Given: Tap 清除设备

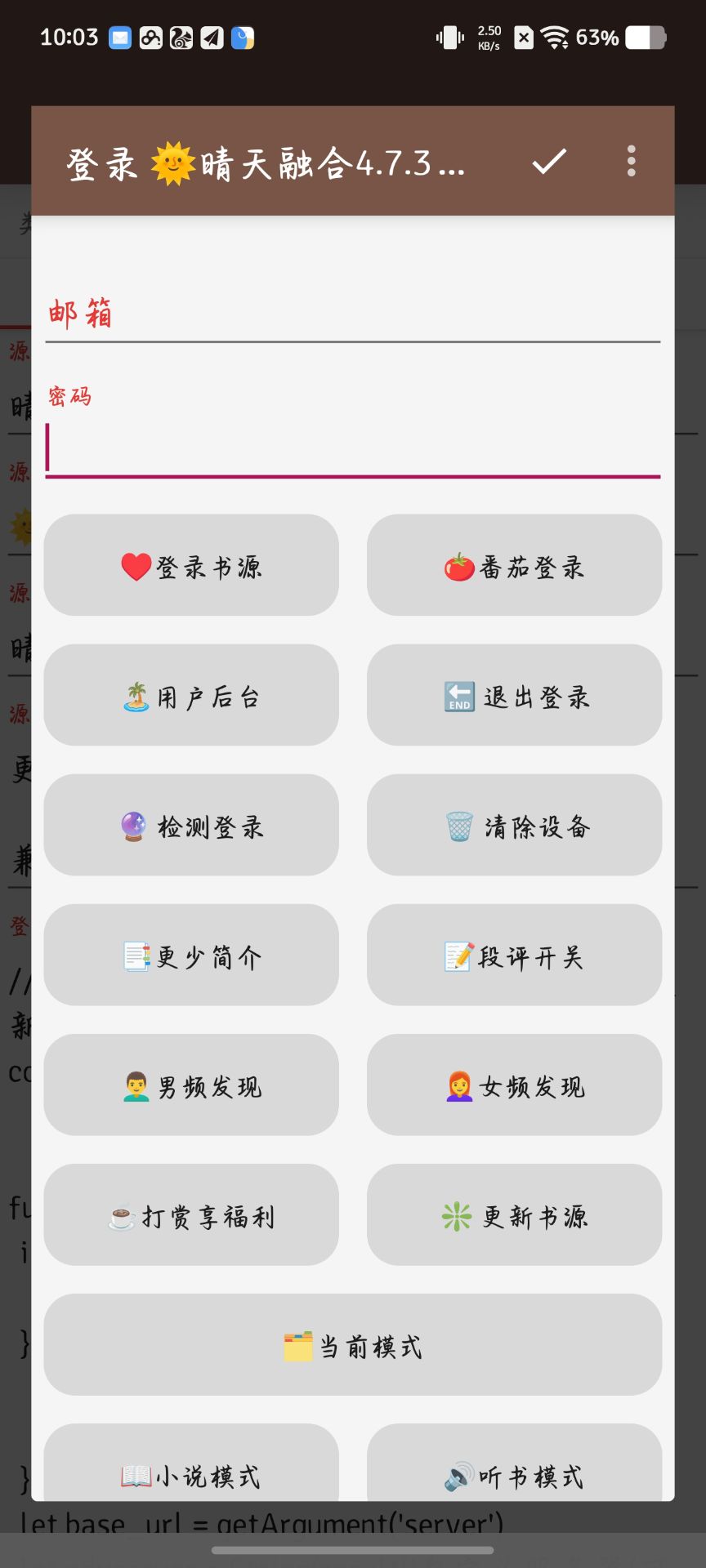Looking at the screenshot, I should tap(514, 825).
